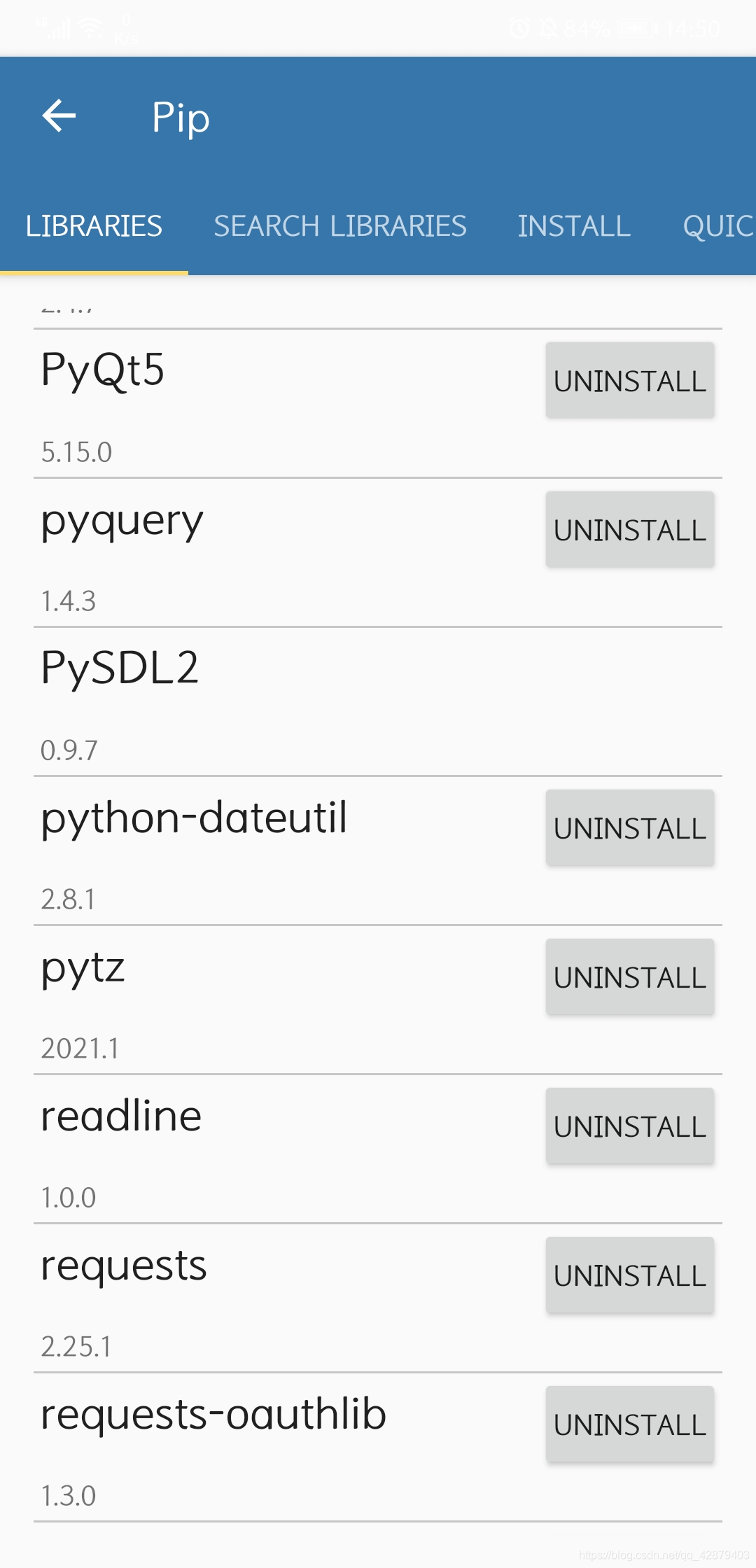Uninstall the pyquery library

point(630,530)
